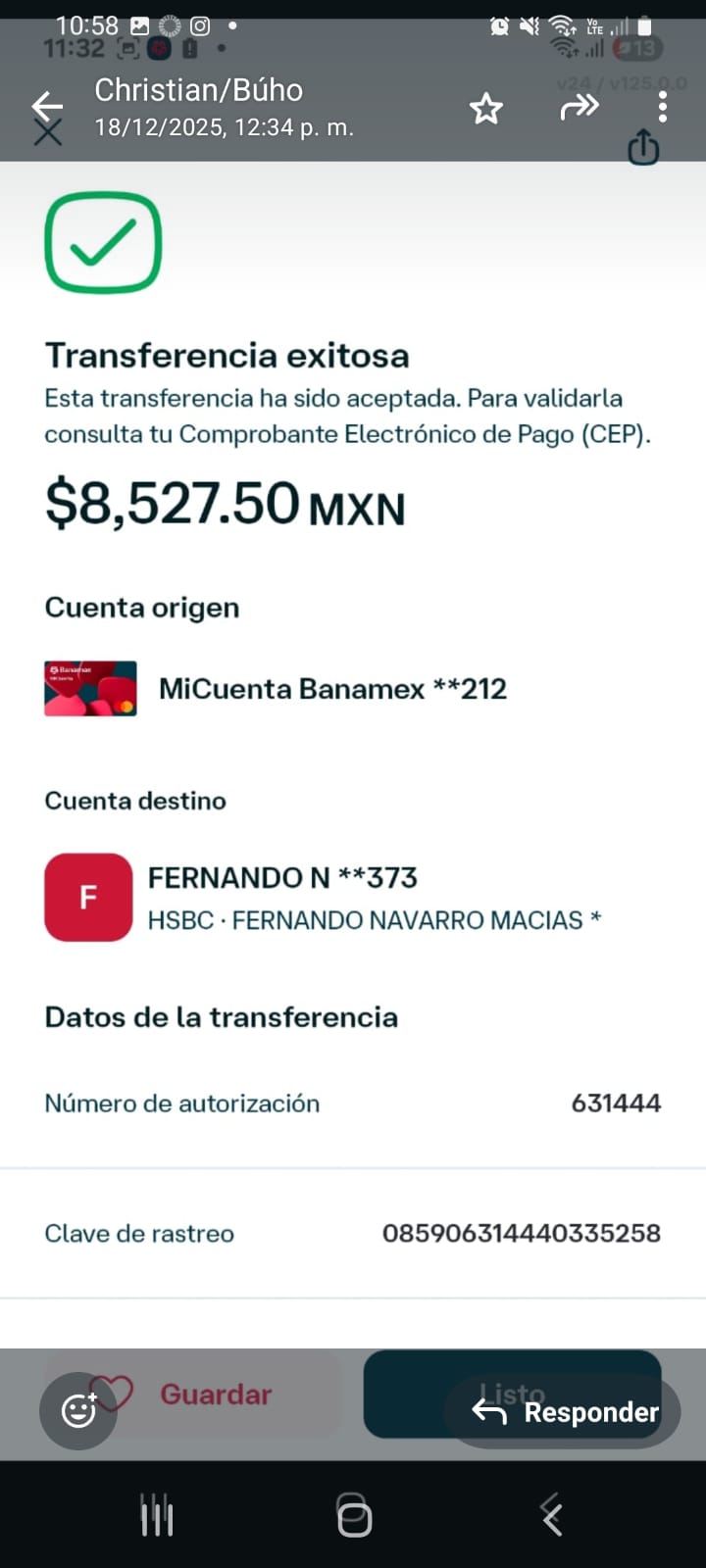Forward this image to another chat
The width and height of the screenshot is (706, 1568).
point(579,106)
